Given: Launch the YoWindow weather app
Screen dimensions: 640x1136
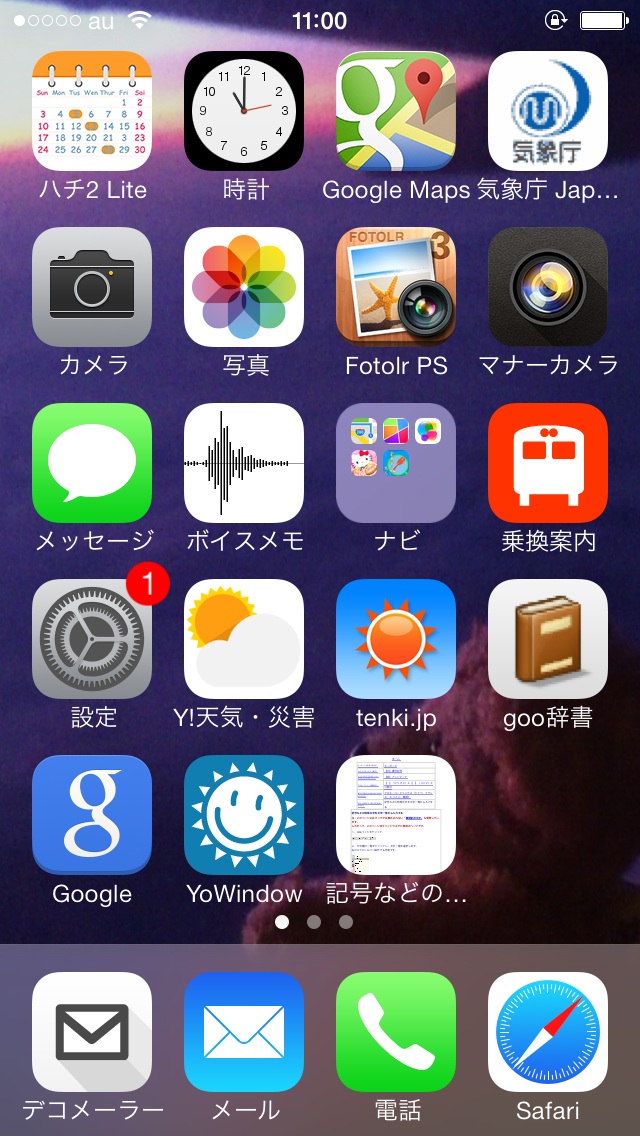Looking at the screenshot, I should tap(244, 816).
